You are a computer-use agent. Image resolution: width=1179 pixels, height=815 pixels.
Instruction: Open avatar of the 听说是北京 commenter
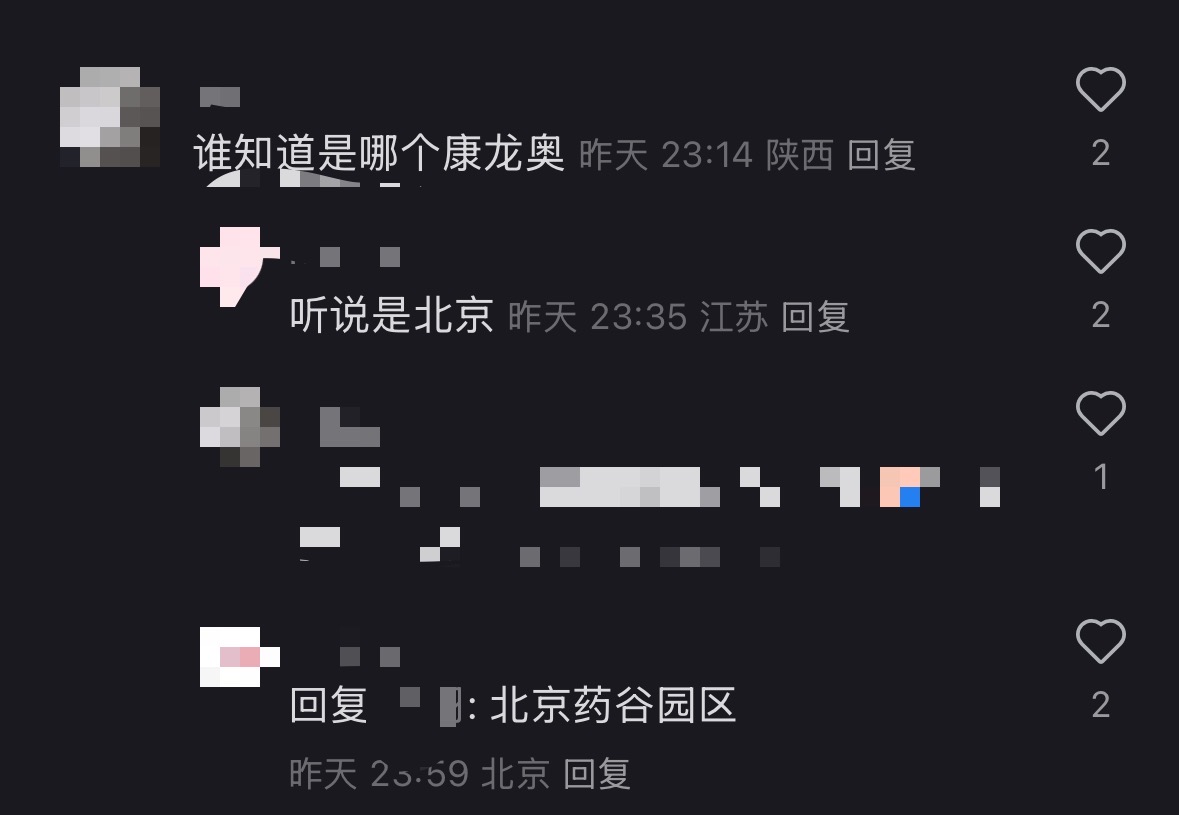click(x=238, y=266)
